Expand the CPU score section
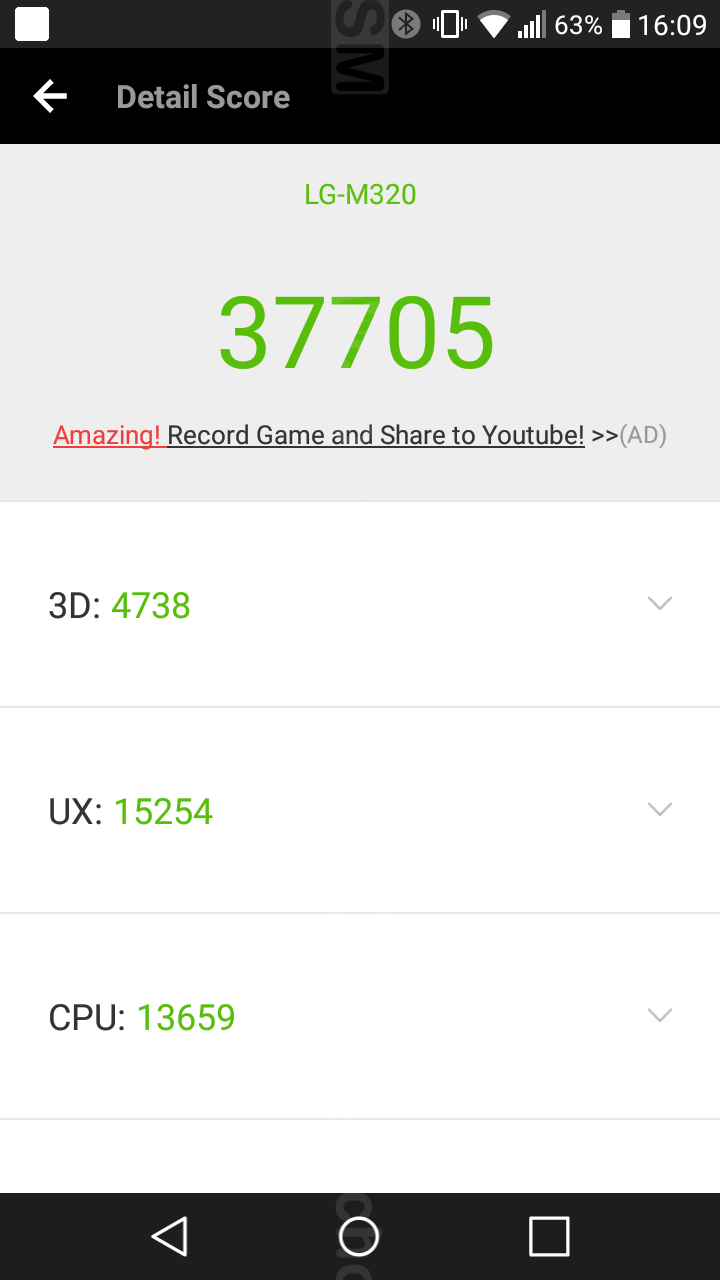 [x=360, y=1016]
